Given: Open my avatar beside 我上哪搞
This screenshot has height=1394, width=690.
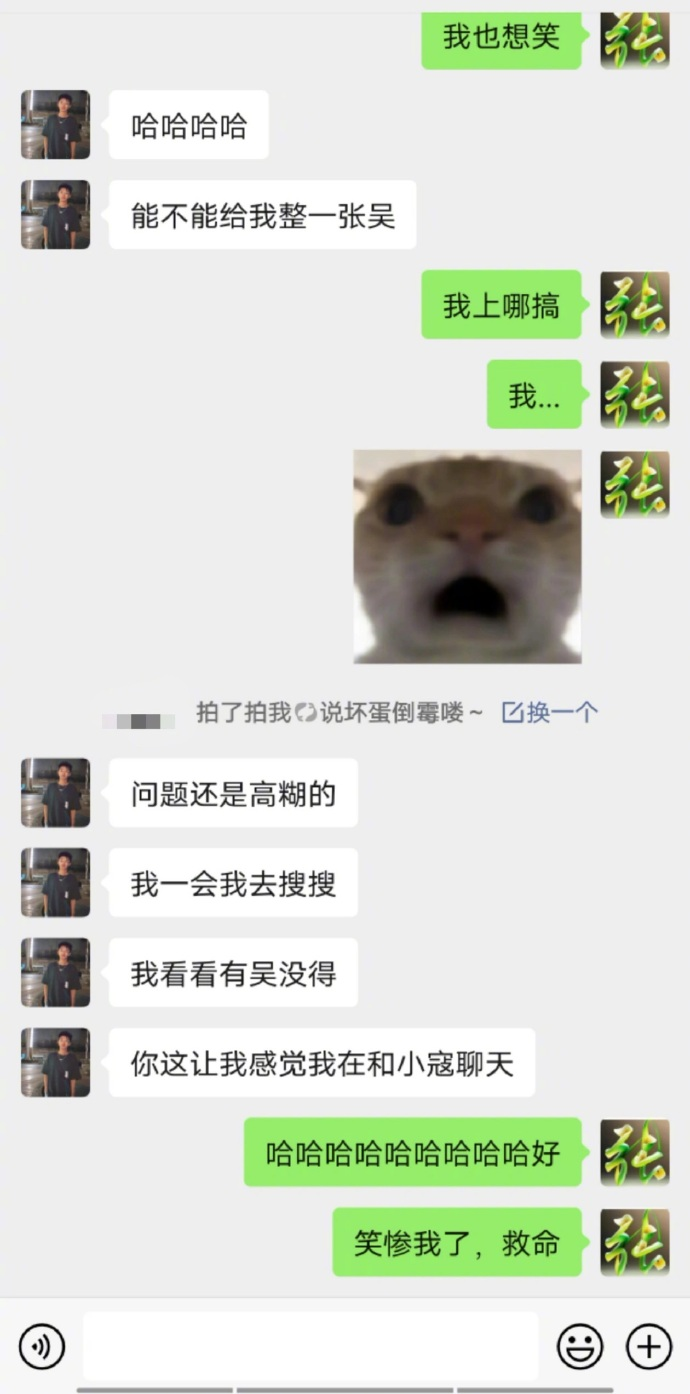Looking at the screenshot, I should (x=634, y=305).
